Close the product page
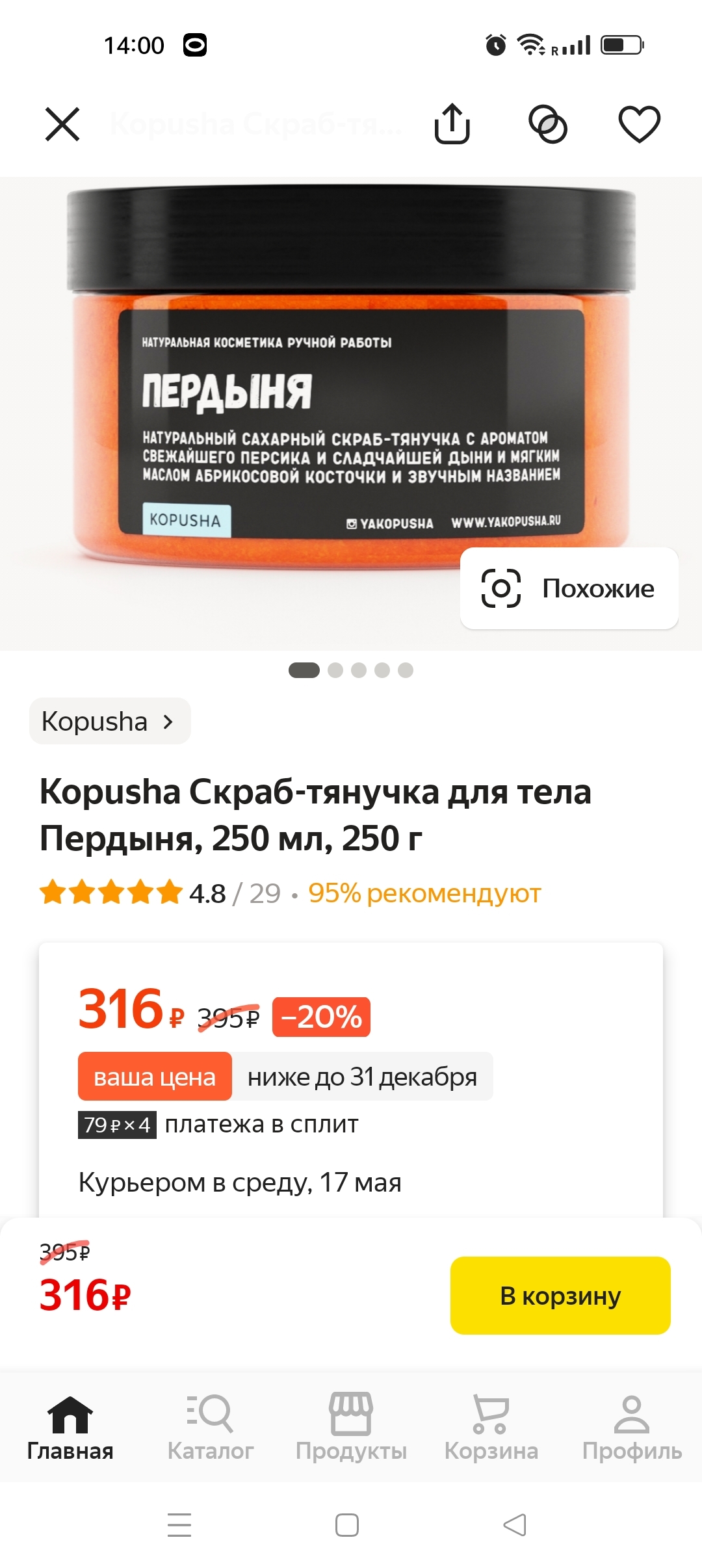This screenshot has width=702, height=1568. click(62, 124)
